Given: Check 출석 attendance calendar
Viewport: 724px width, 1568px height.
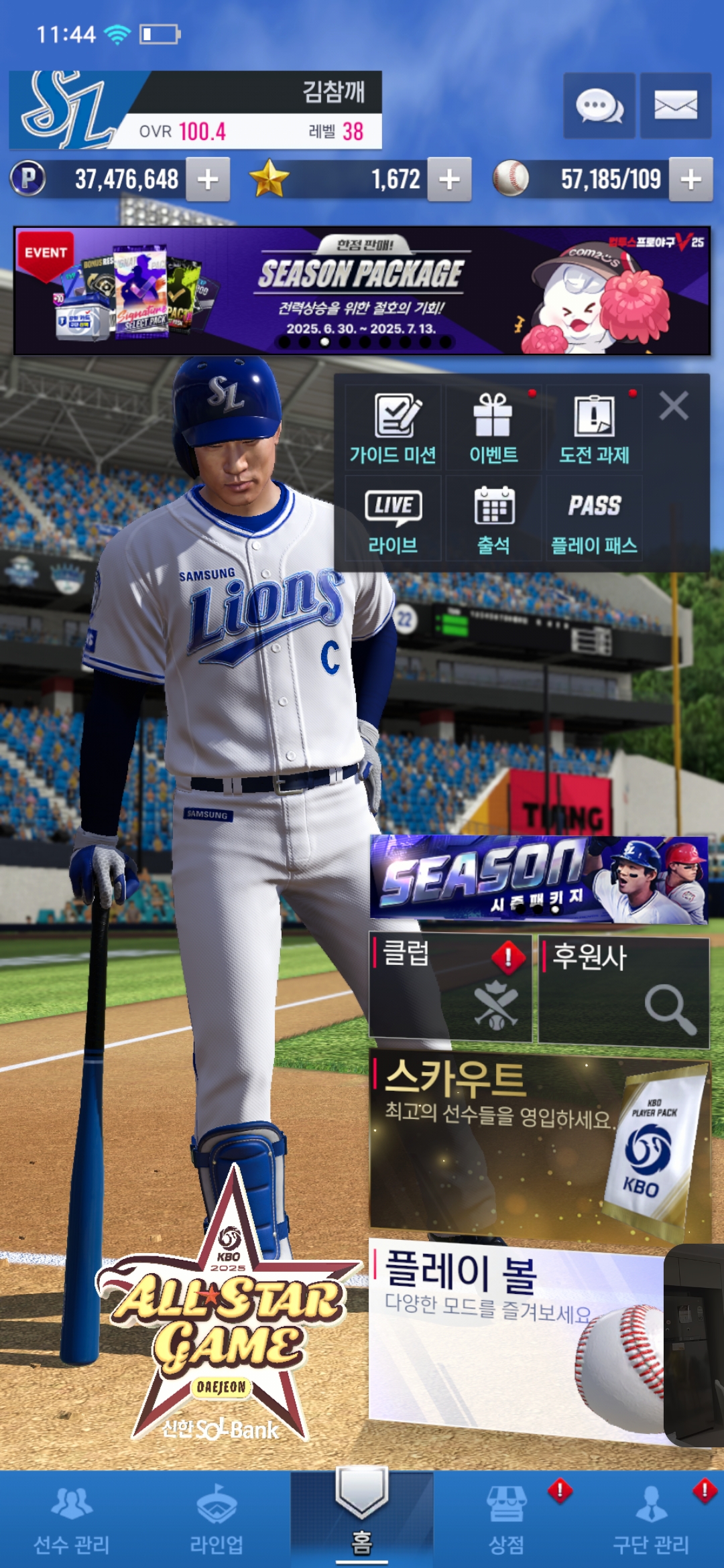Looking at the screenshot, I should click(493, 519).
